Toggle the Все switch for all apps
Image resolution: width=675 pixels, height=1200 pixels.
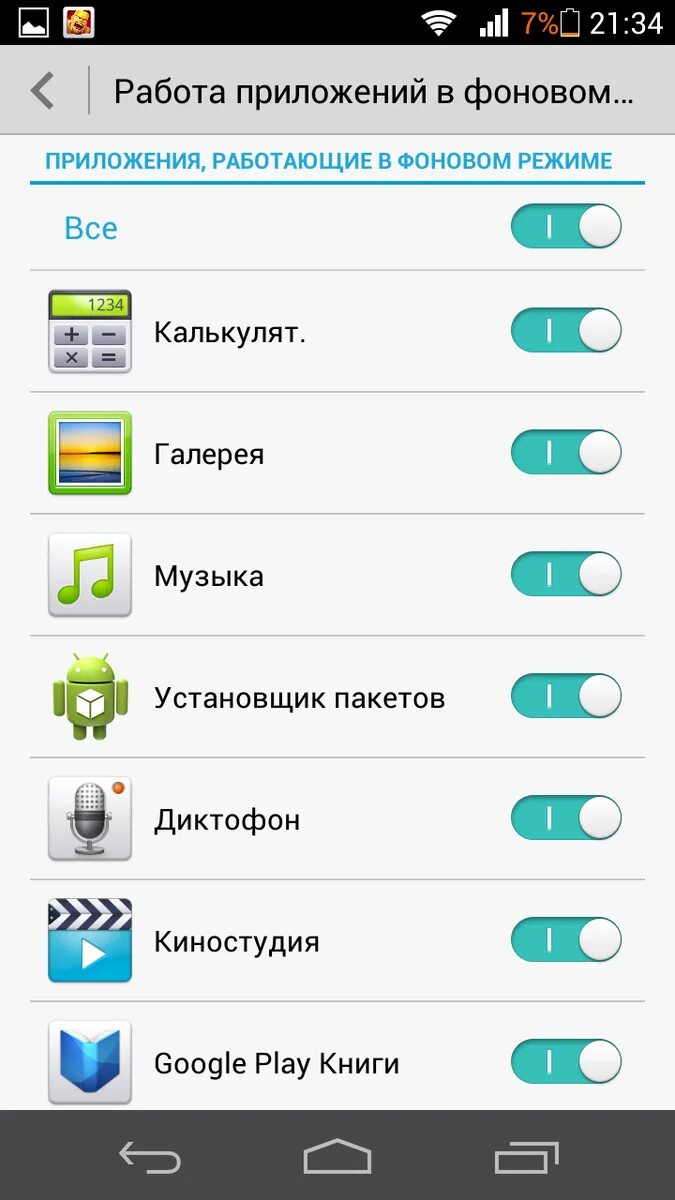(566, 227)
